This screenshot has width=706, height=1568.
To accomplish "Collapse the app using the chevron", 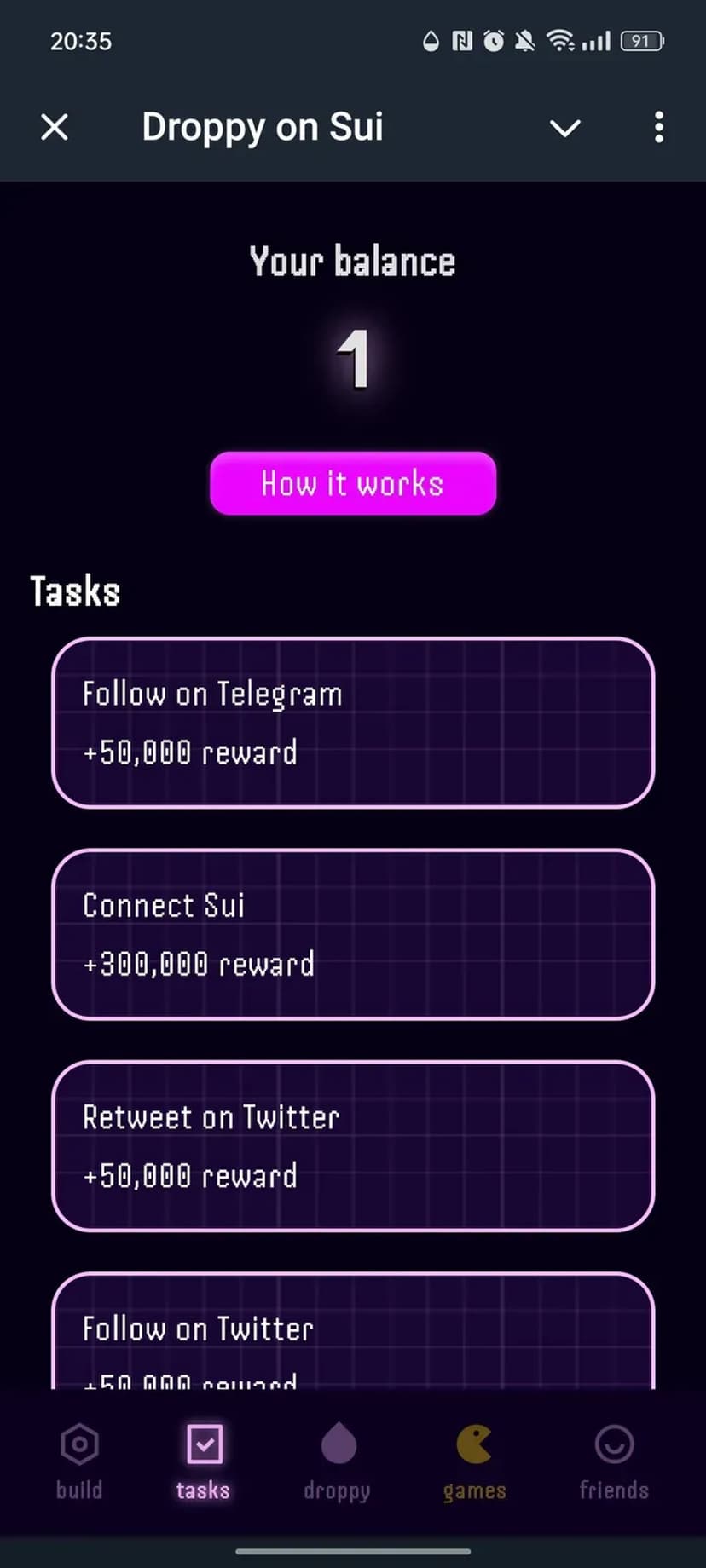I will (564, 128).
